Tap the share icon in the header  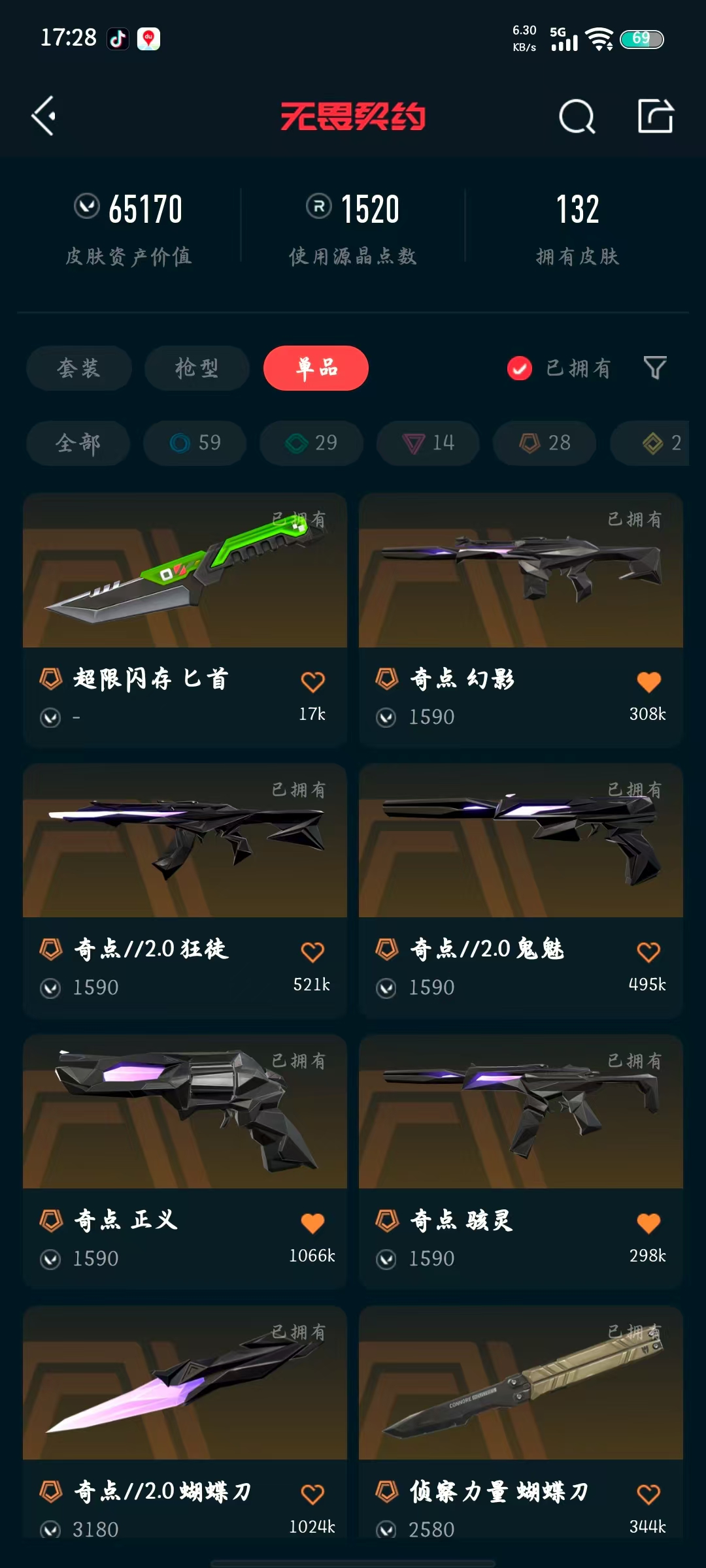click(x=655, y=116)
